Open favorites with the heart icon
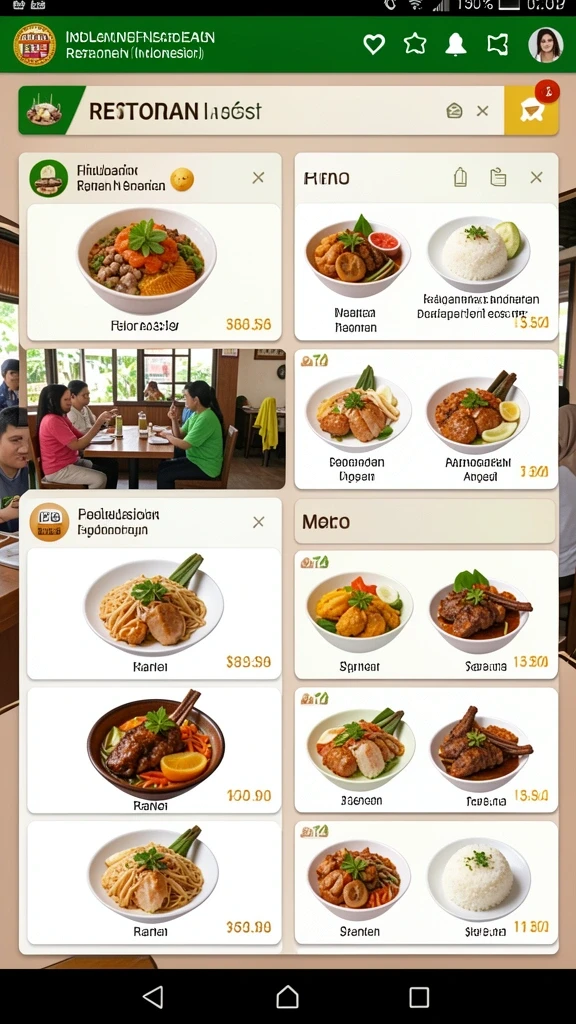This screenshot has height=1024, width=576. (374, 44)
